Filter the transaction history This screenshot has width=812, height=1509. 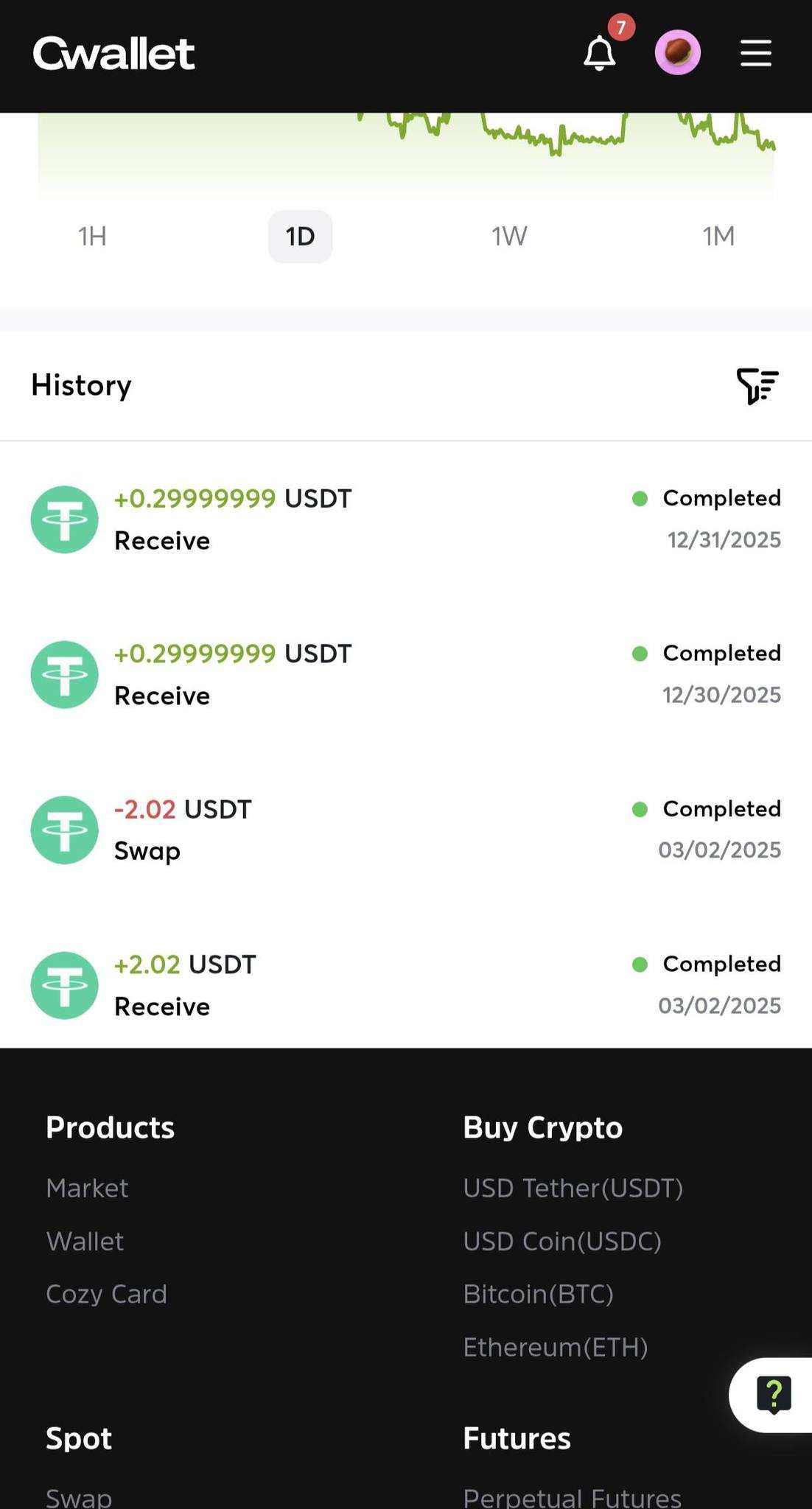[757, 385]
